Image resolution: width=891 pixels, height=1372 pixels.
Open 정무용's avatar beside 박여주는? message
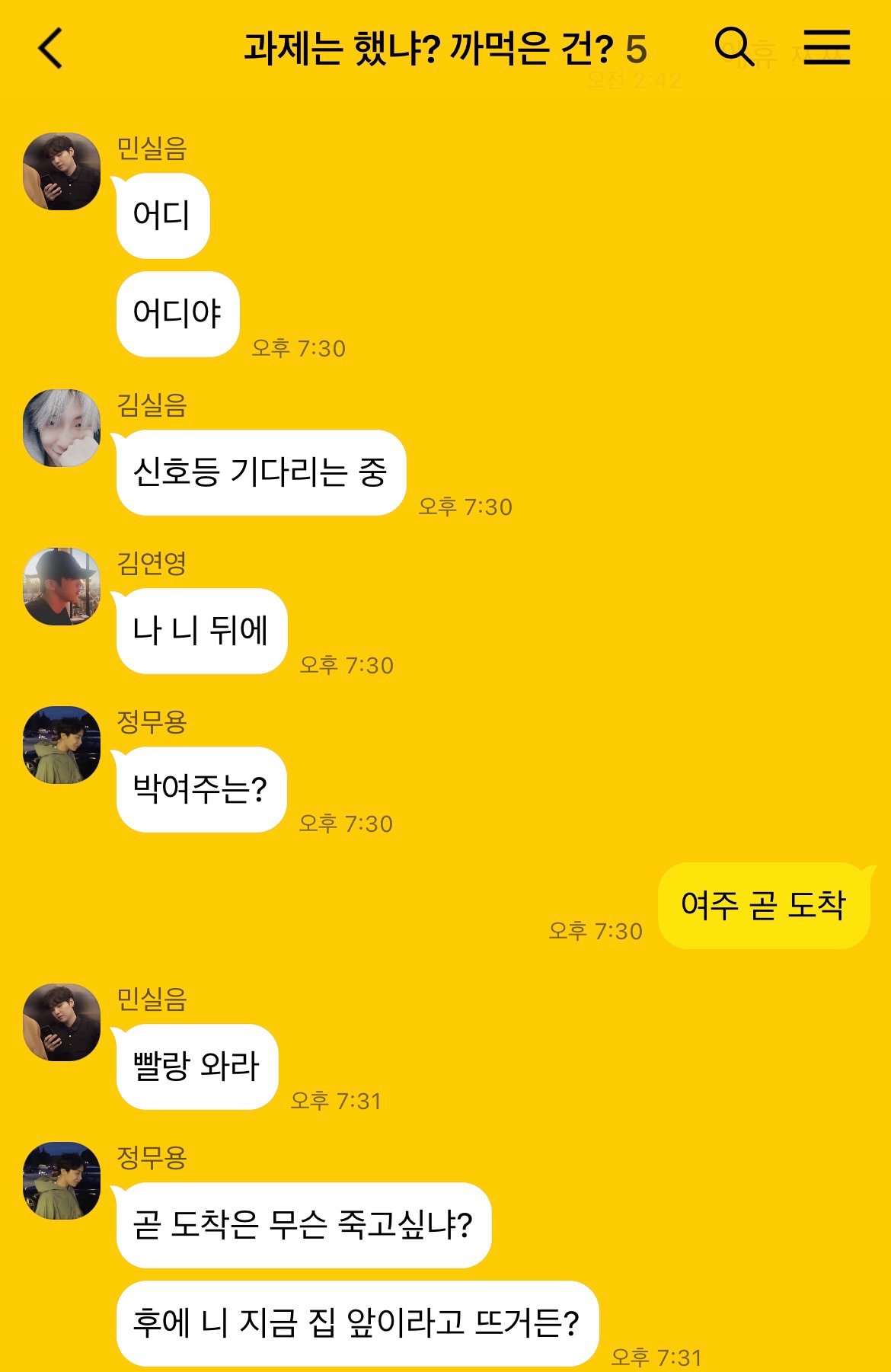tap(62, 745)
